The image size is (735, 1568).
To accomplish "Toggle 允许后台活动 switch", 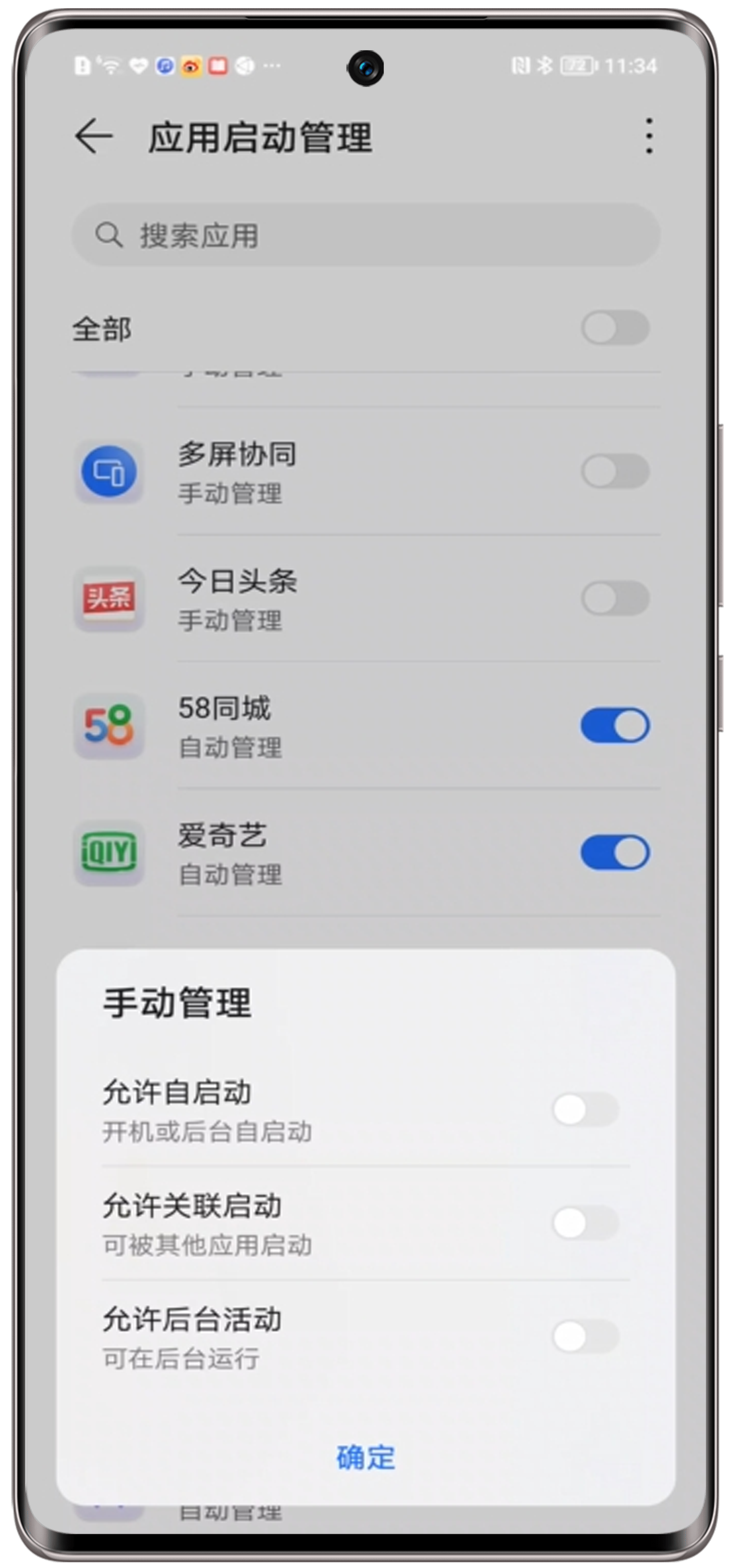I will [x=585, y=1336].
